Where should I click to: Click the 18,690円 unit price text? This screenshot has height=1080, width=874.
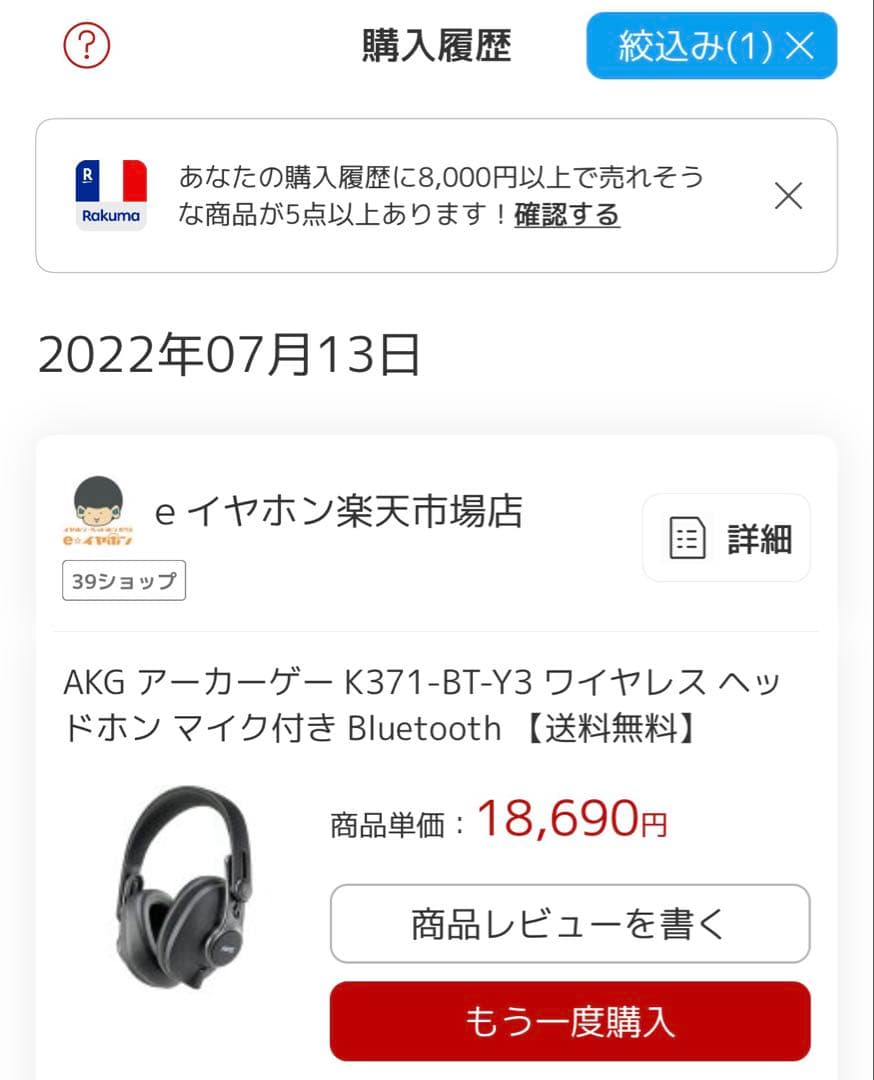(x=570, y=822)
